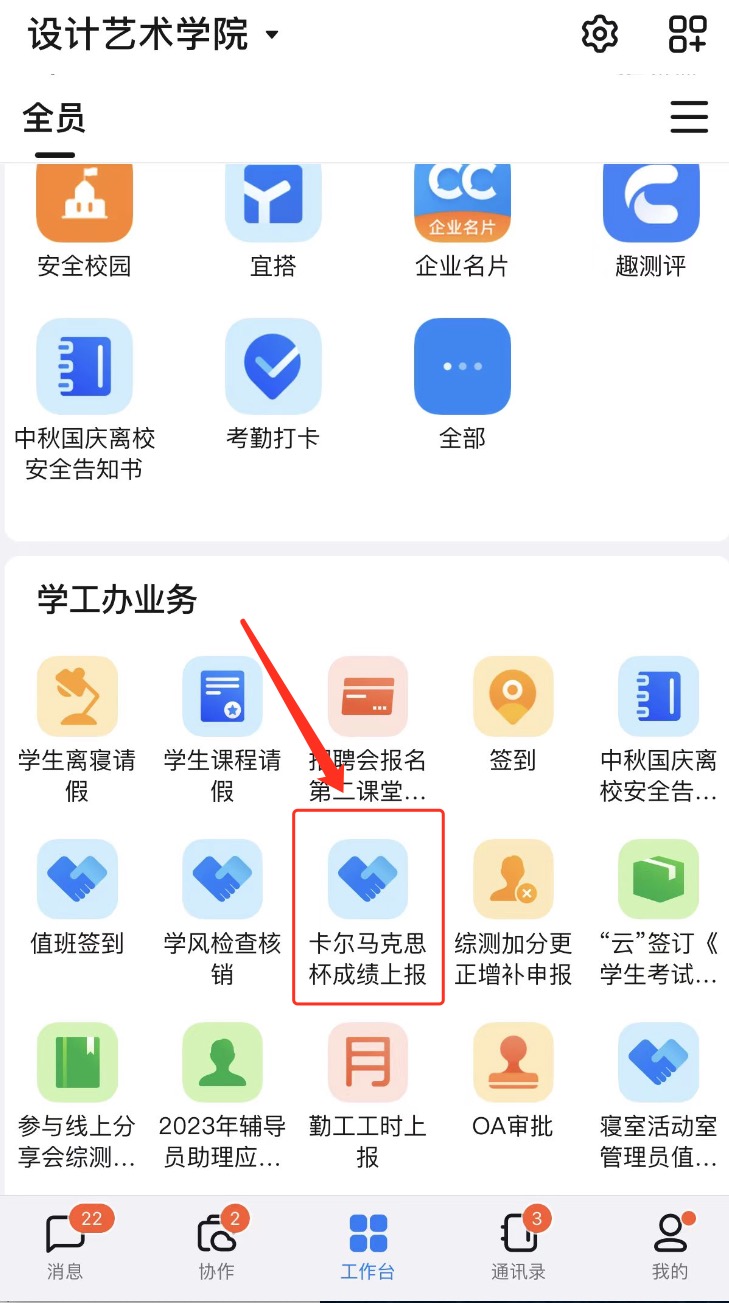Go to the 通讯录 contacts tab
The height and width of the screenshot is (1303, 729).
click(518, 1243)
